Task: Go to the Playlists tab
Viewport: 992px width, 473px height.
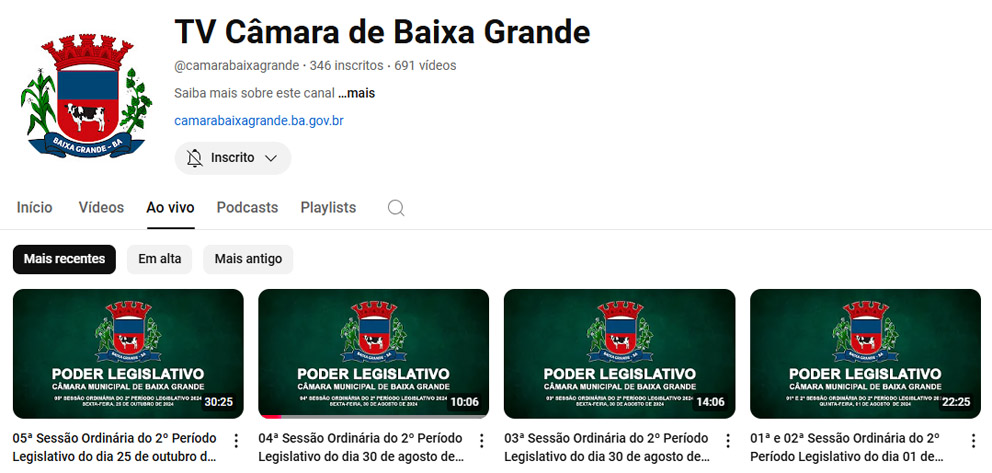Action: click(x=328, y=208)
